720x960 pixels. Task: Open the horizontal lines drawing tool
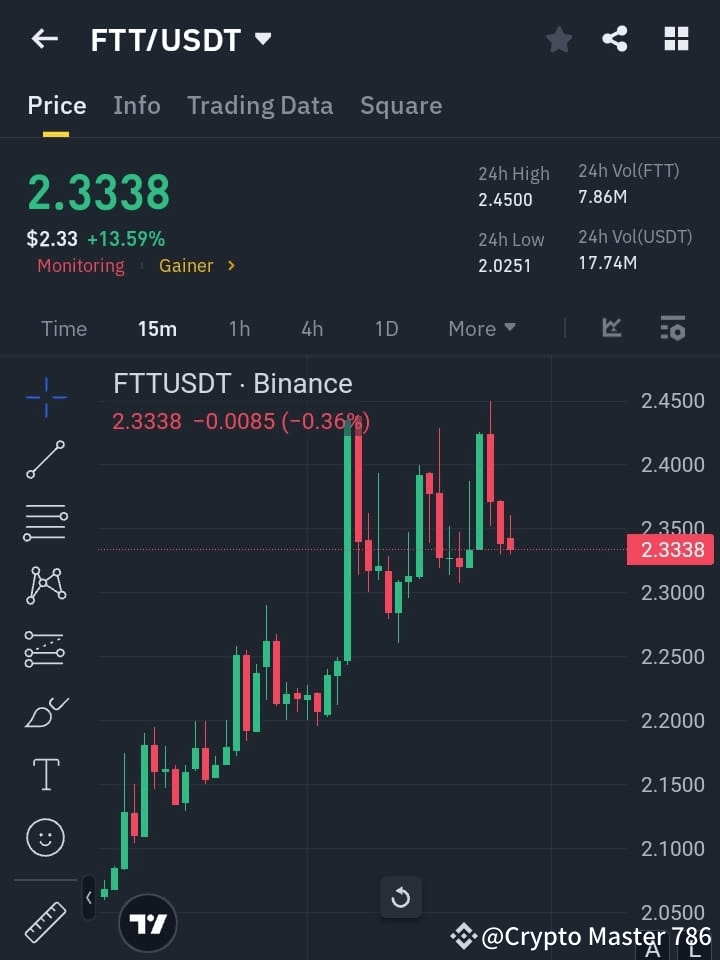coord(45,523)
